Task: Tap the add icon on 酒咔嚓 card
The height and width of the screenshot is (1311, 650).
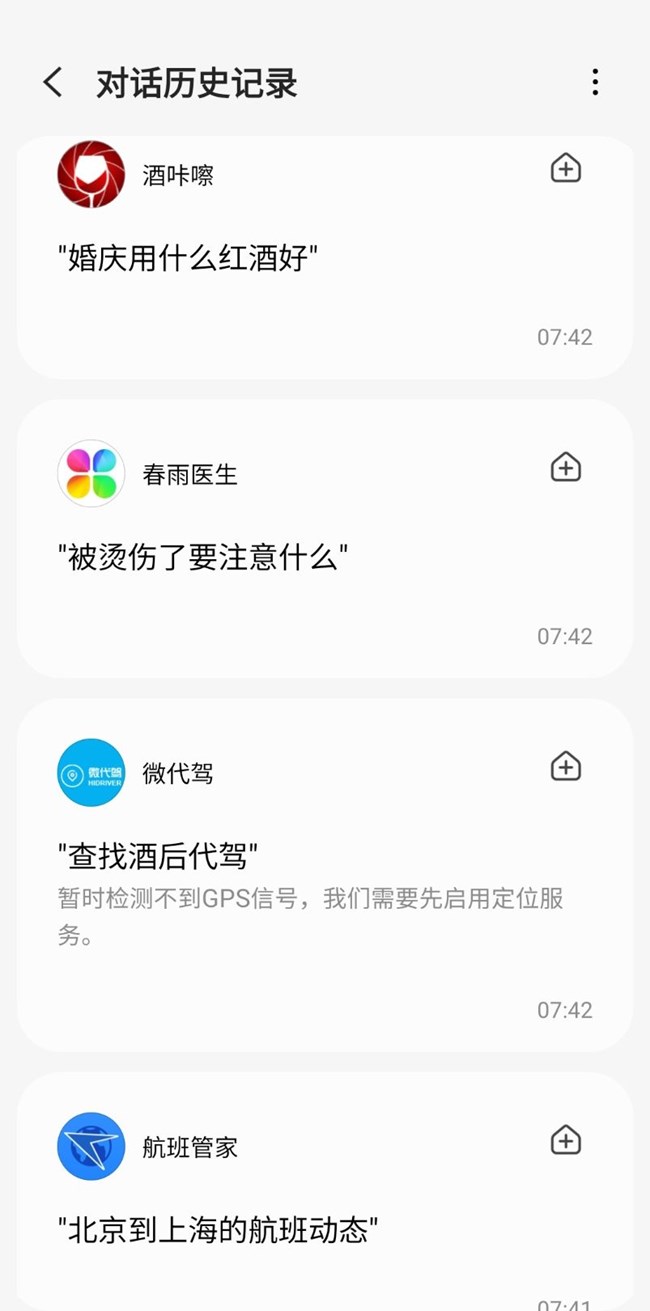Action: click(566, 168)
